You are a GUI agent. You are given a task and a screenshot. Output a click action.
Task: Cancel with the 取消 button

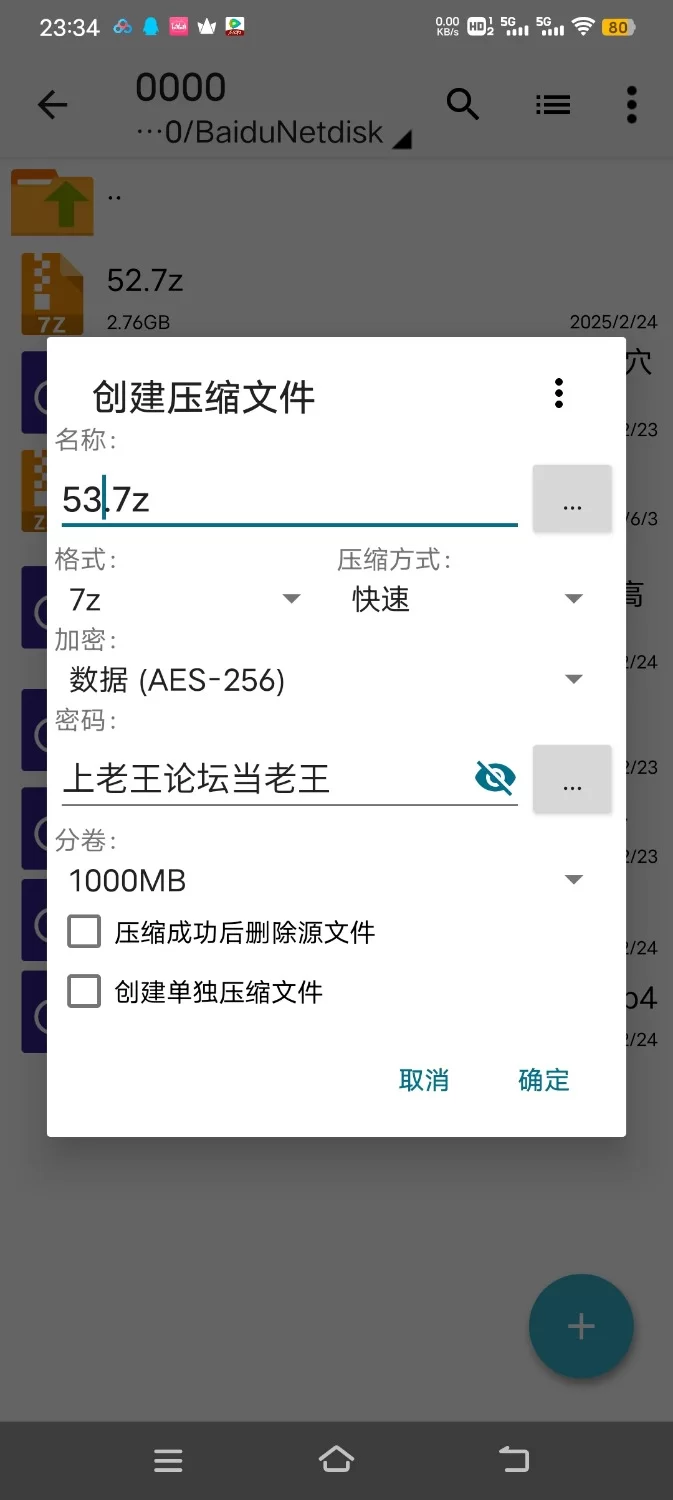424,1080
